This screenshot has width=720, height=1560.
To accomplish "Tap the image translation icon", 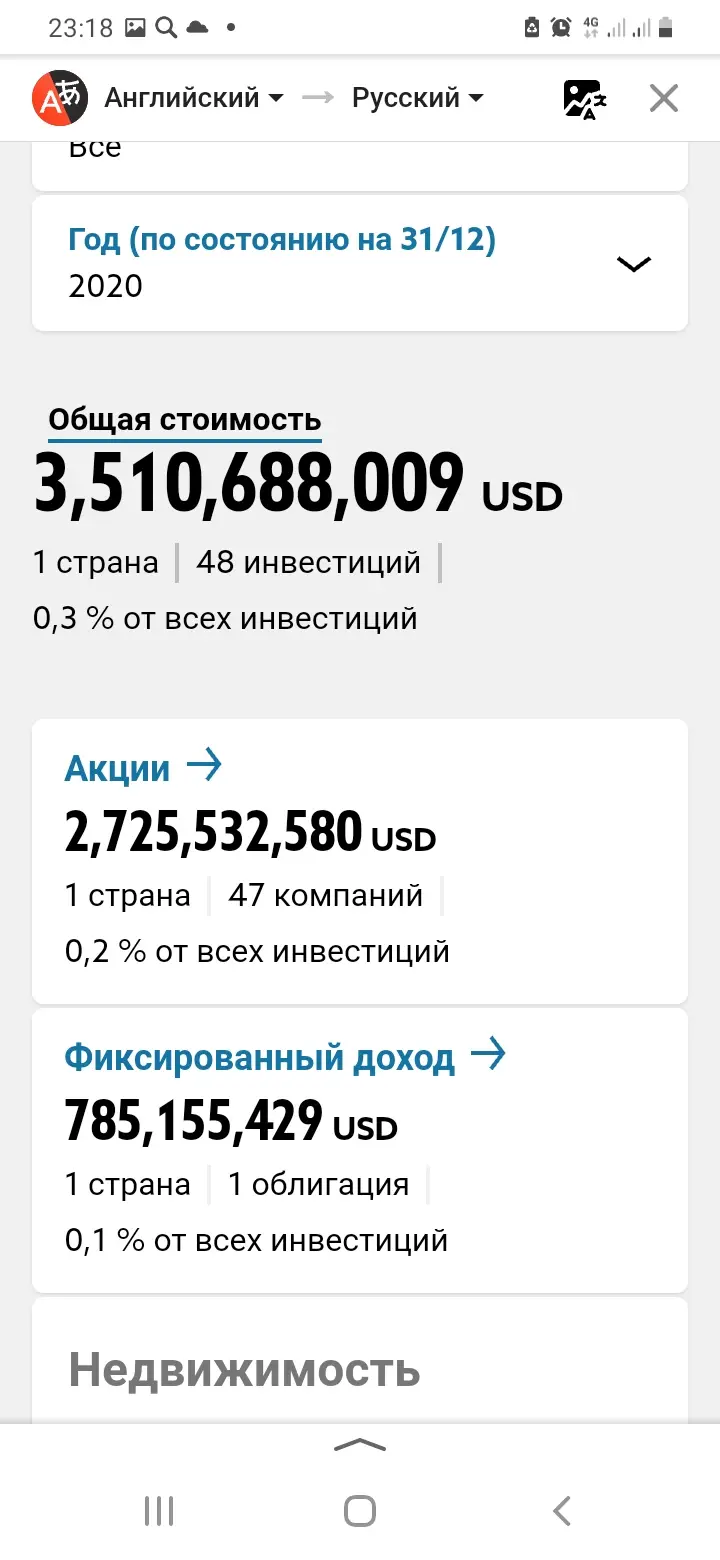I will (x=585, y=99).
